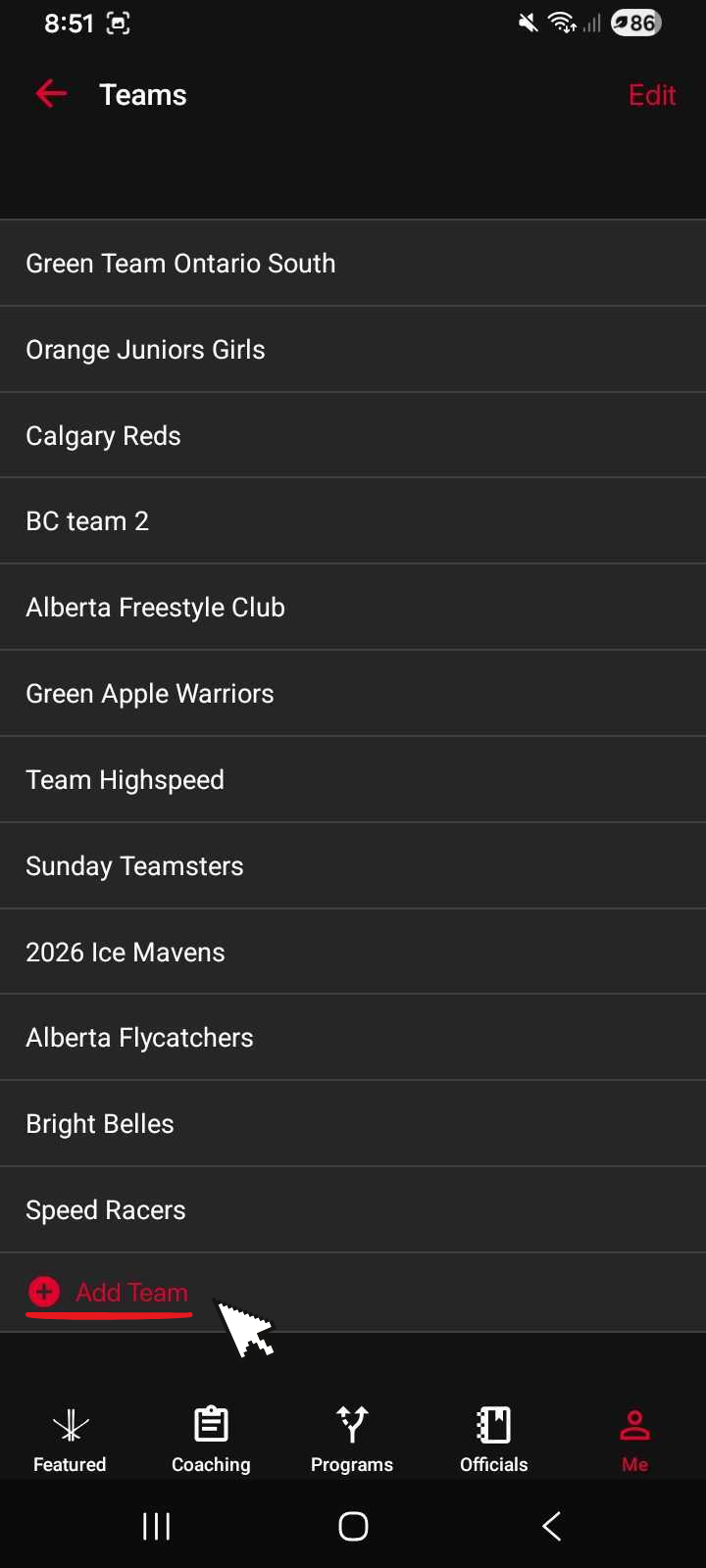Go back using the red arrow
Image resolution: width=706 pixels, height=1568 pixels.
51,94
